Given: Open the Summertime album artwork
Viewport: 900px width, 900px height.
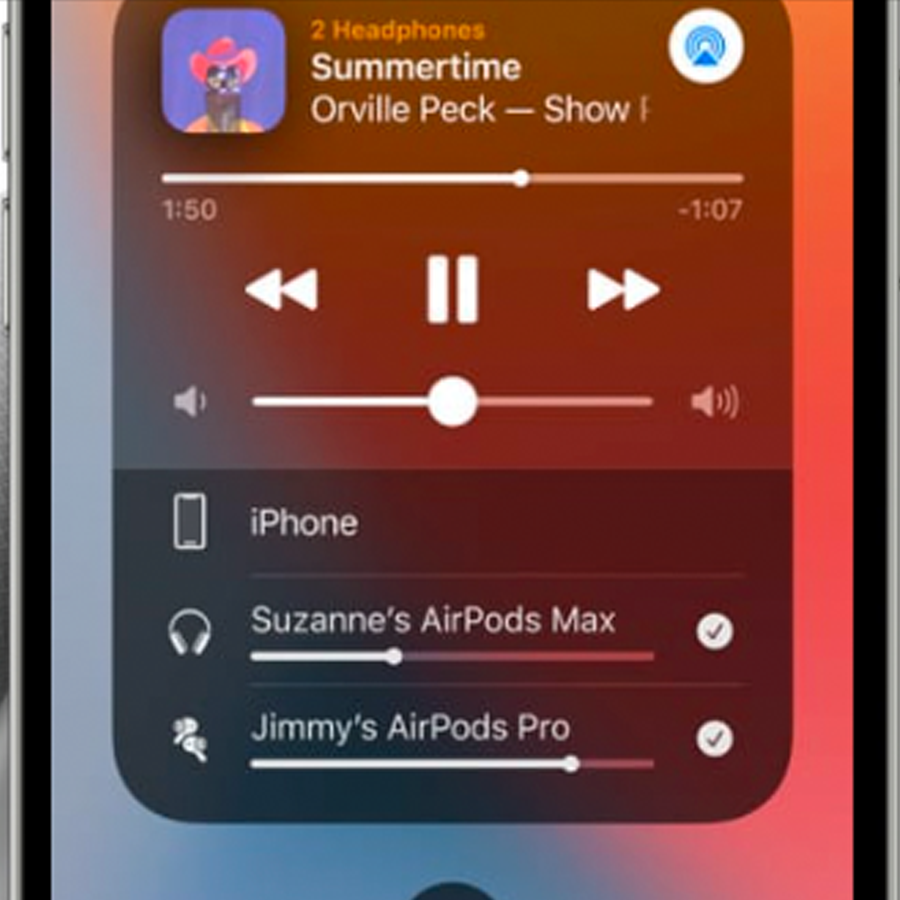Looking at the screenshot, I should (x=223, y=71).
